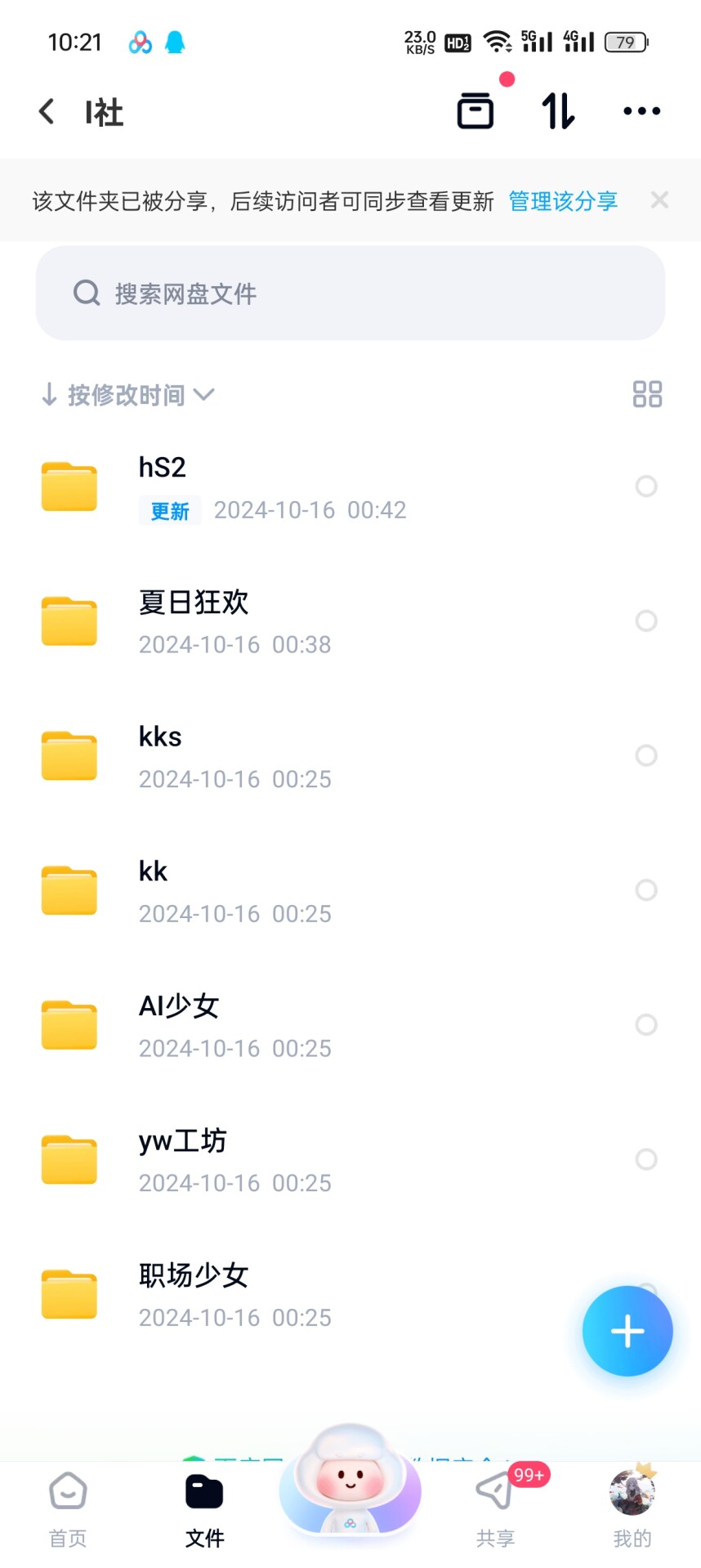Open the archive box icon
The height and width of the screenshot is (1568, 701).
(475, 111)
